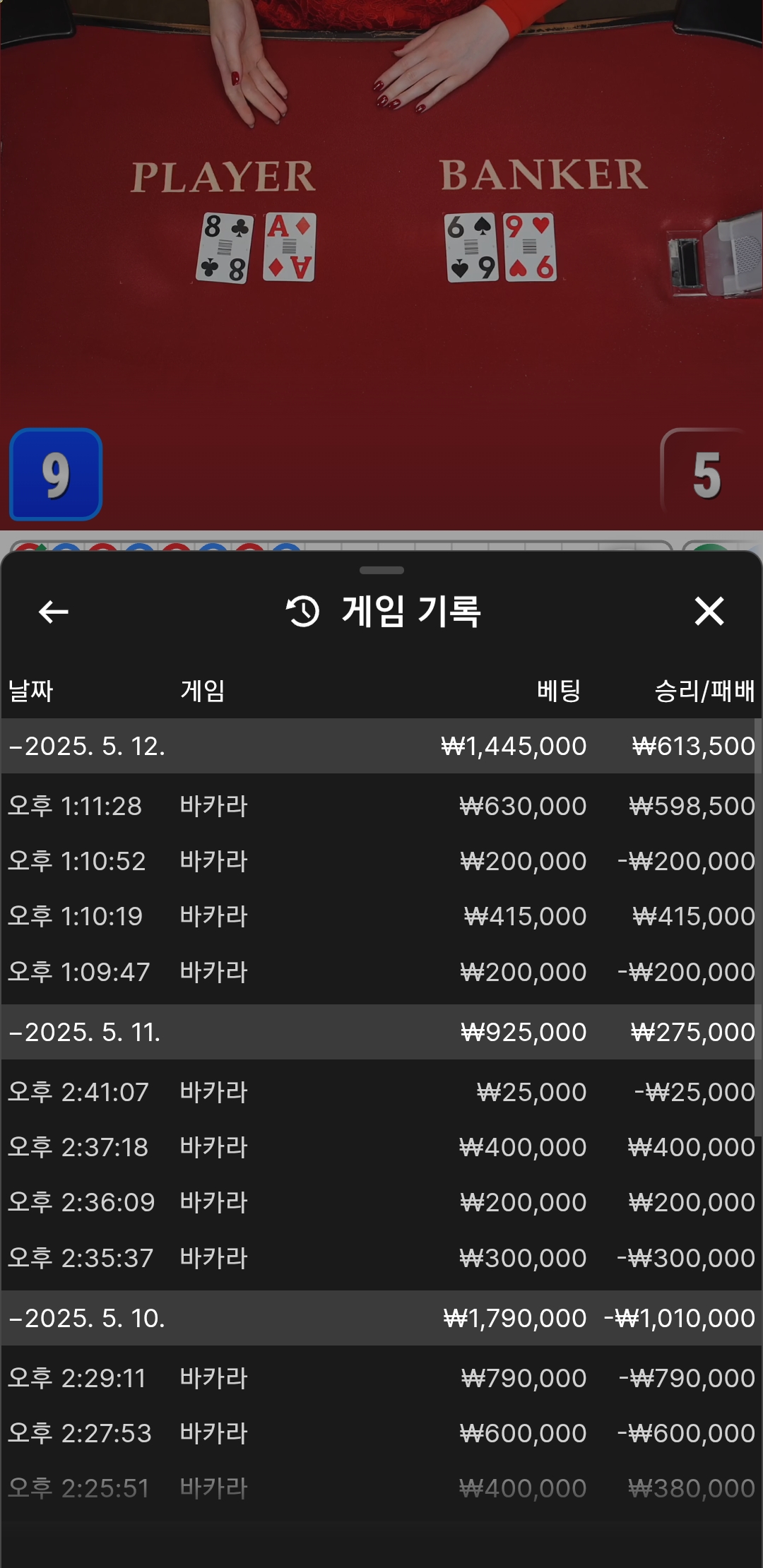Open the 오후 2:35:37 baccarat record

pyautogui.click(x=381, y=1258)
